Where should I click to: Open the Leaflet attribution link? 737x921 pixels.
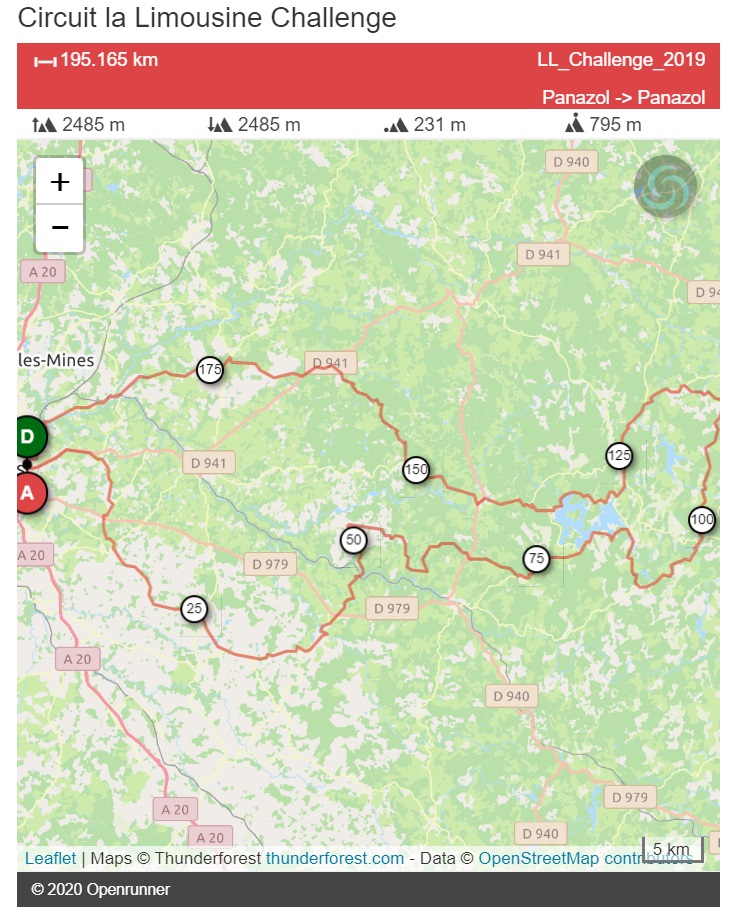pyautogui.click(x=50, y=858)
